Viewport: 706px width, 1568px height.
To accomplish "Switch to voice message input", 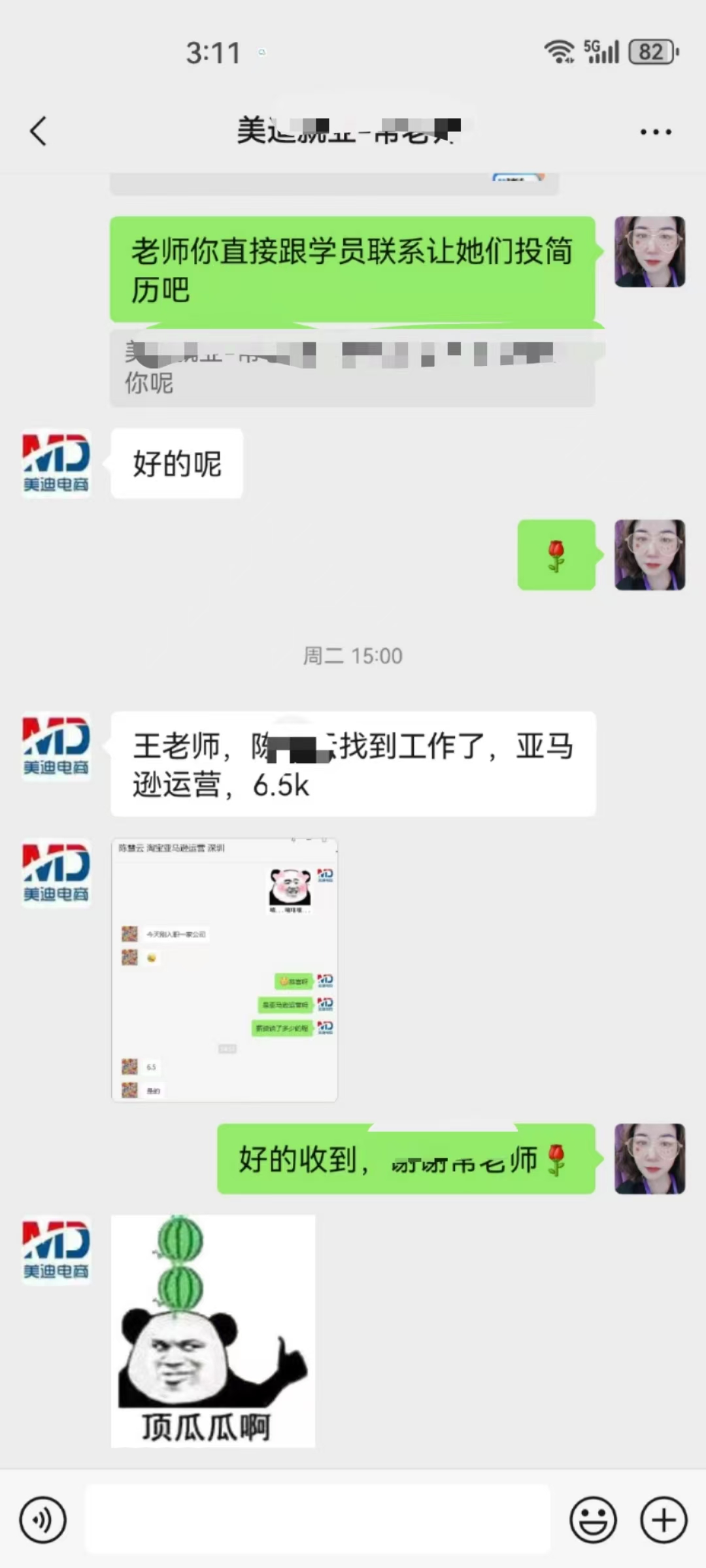I will pos(43,1520).
